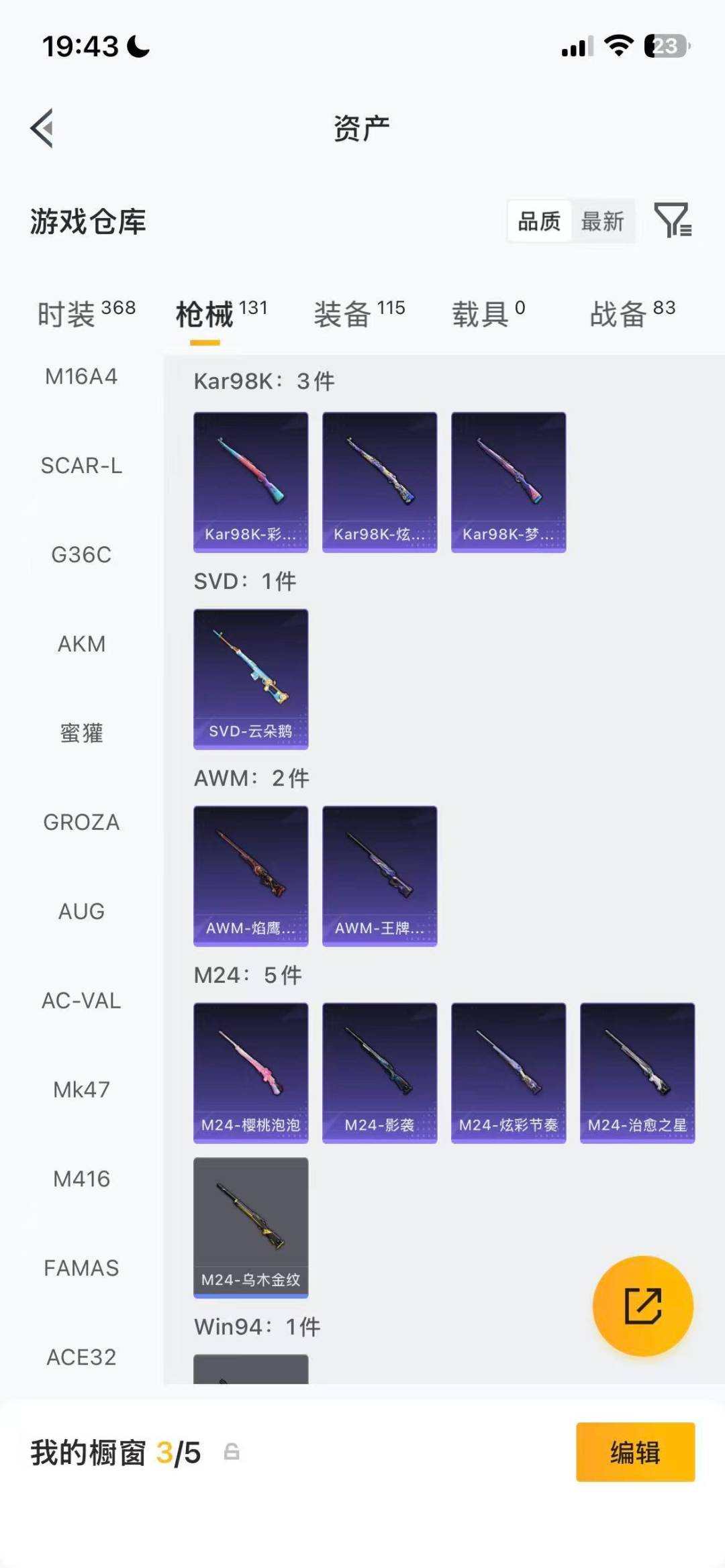The height and width of the screenshot is (1568, 725).
Task: Go back using the top-left arrow
Action: (42, 127)
